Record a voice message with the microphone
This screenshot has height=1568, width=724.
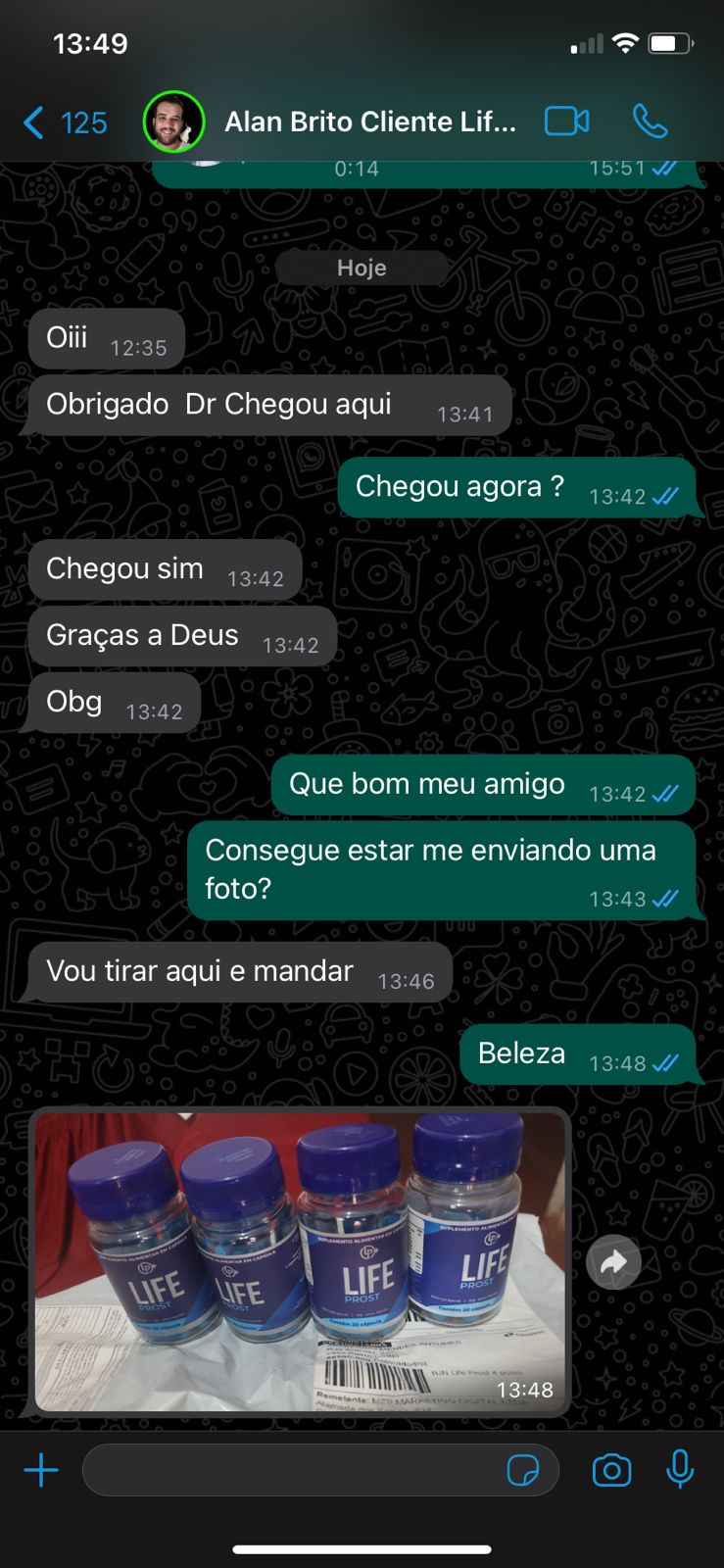680,1470
